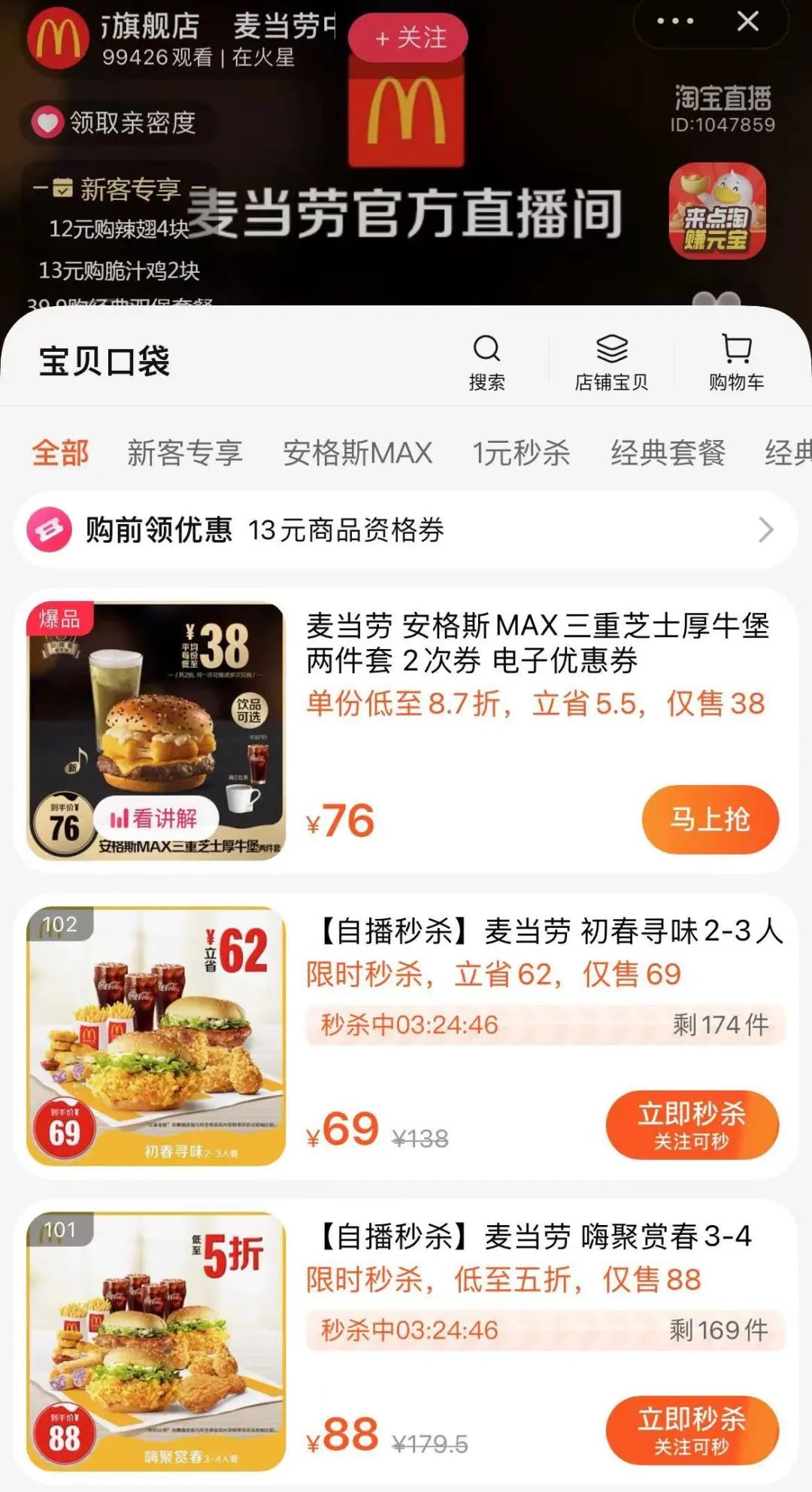Open the 嗨聚赏春 3-4 product image
The width and height of the screenshot is (812, 1492).
pyautogui.click(x=156, y=1342)
